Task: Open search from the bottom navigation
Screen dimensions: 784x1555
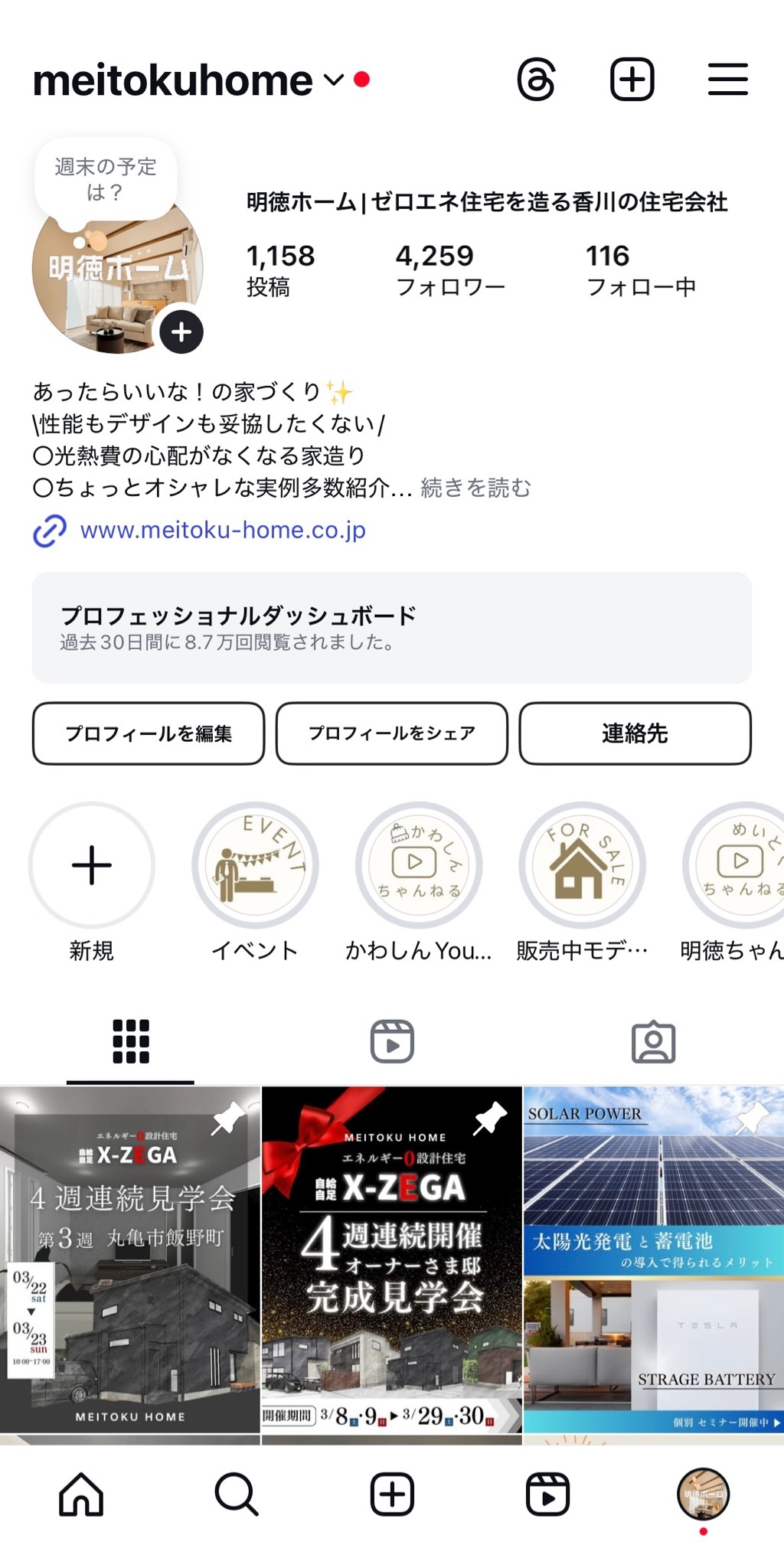Action: [237, 1494]
